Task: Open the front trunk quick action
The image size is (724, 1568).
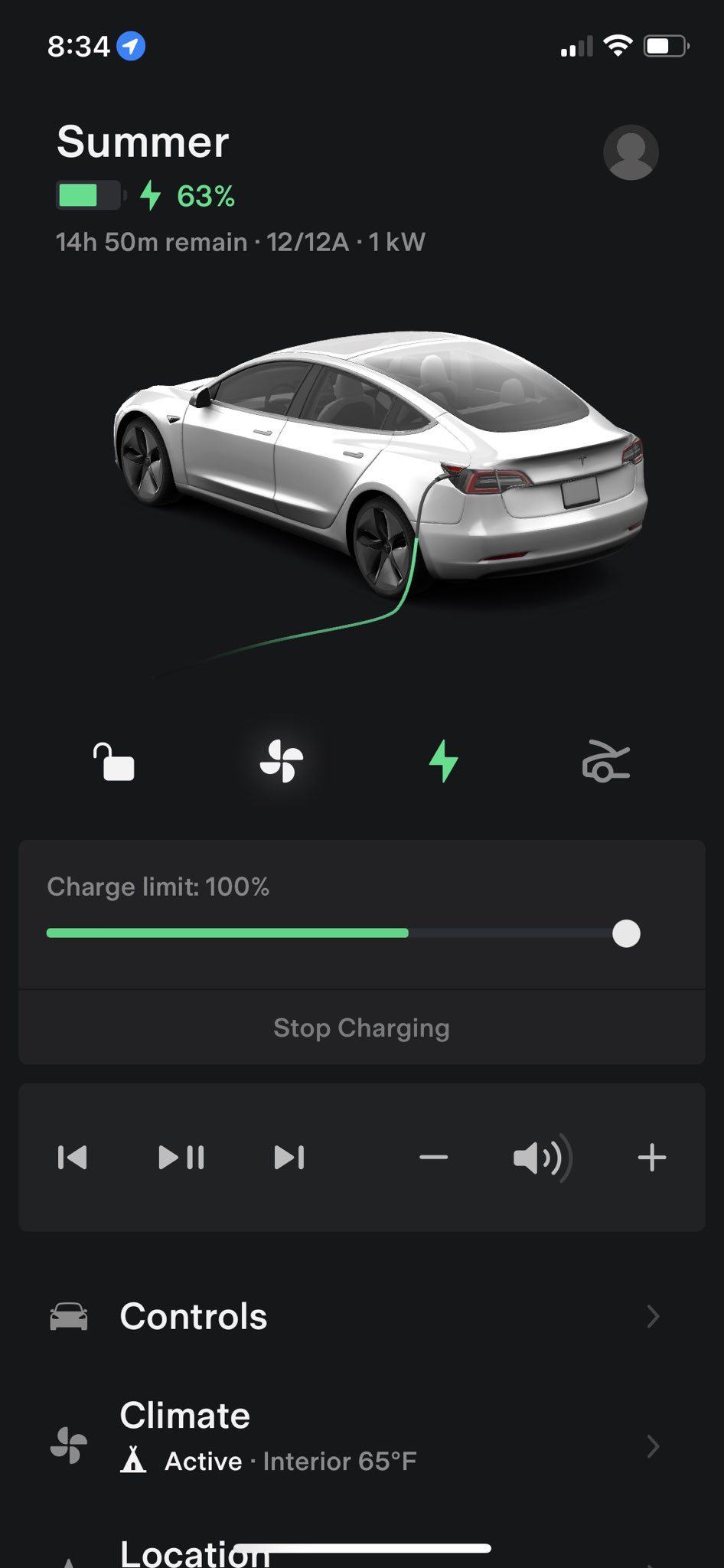Action: tap(605, 761)
